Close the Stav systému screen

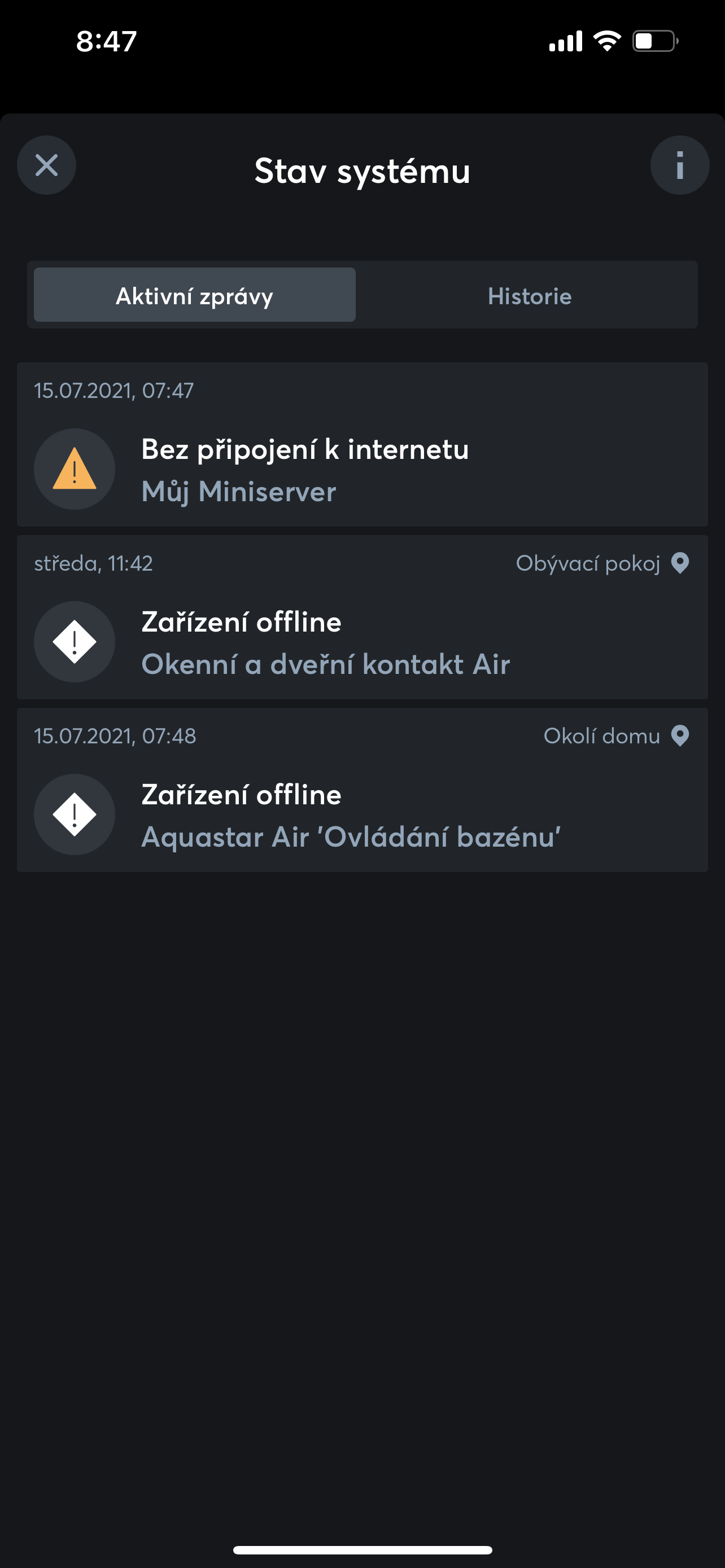point(46,165)
